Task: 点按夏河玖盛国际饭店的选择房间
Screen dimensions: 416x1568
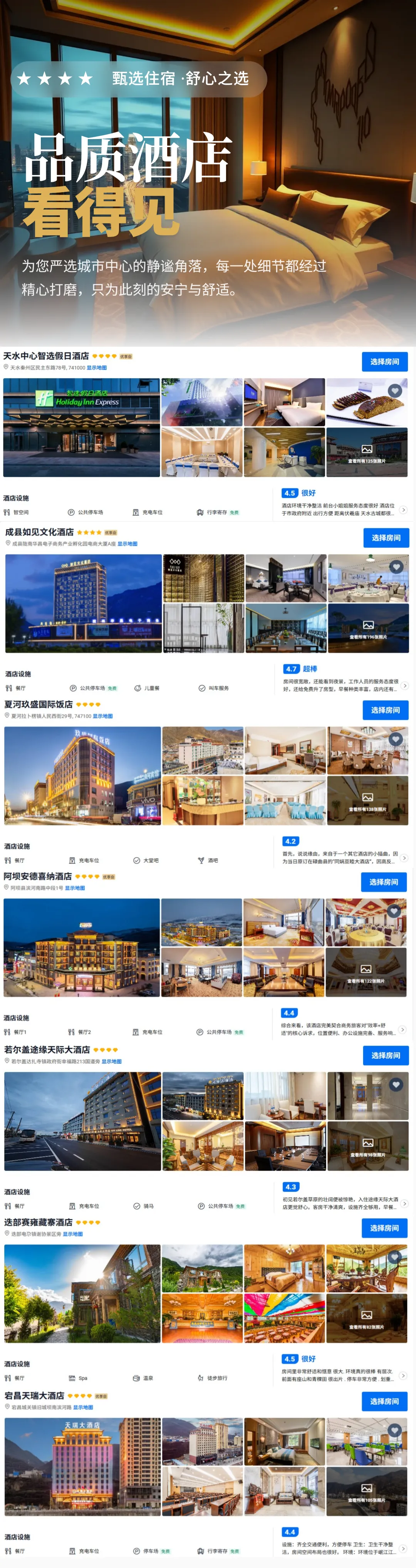Action: click(x=385, y=710)
